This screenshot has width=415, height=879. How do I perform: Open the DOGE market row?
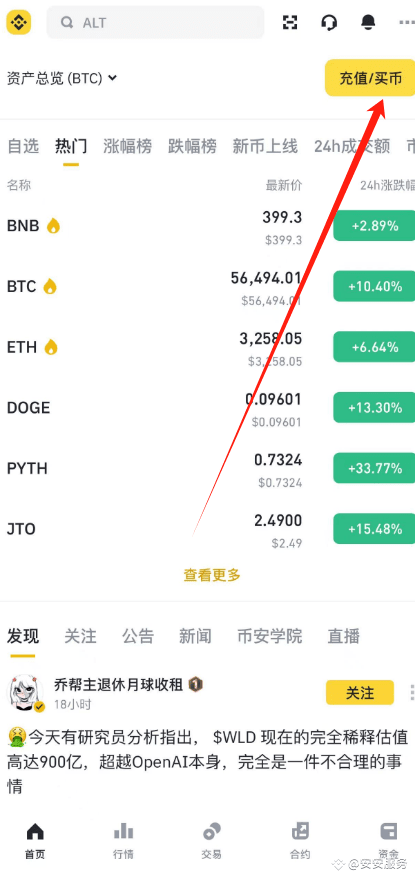click(208, 408)
